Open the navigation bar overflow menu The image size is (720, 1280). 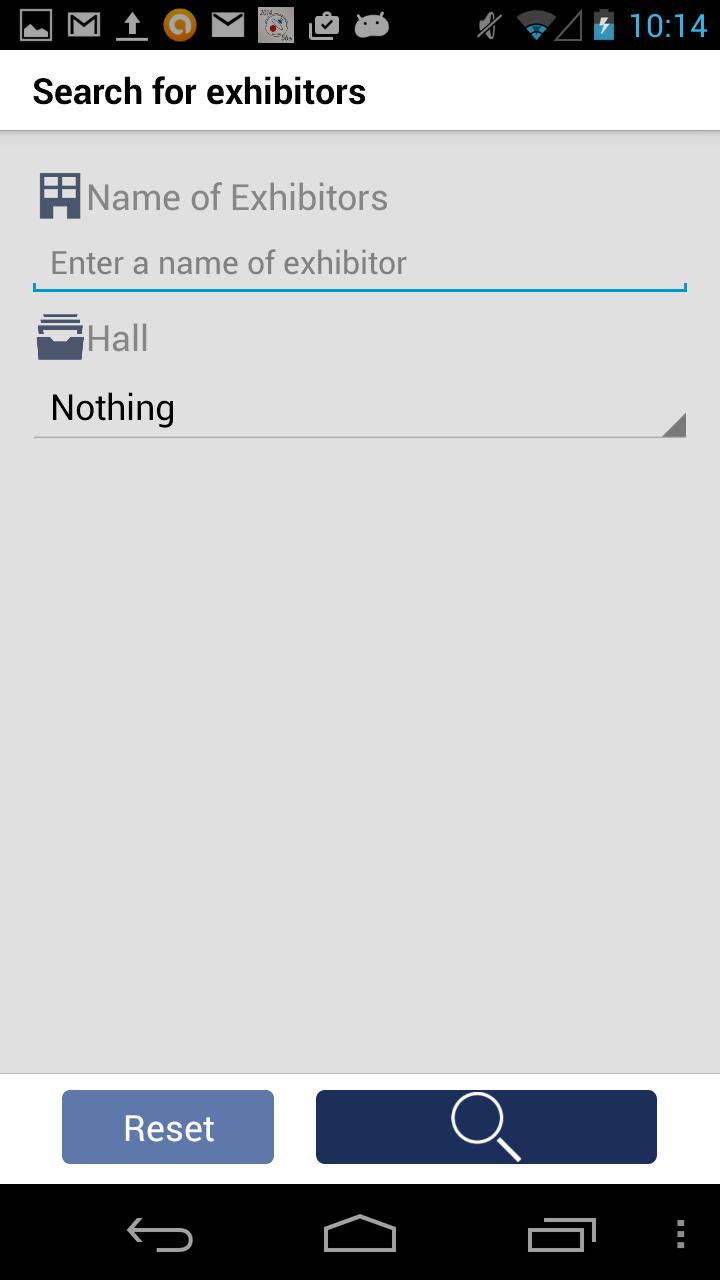pos(680,1235)
